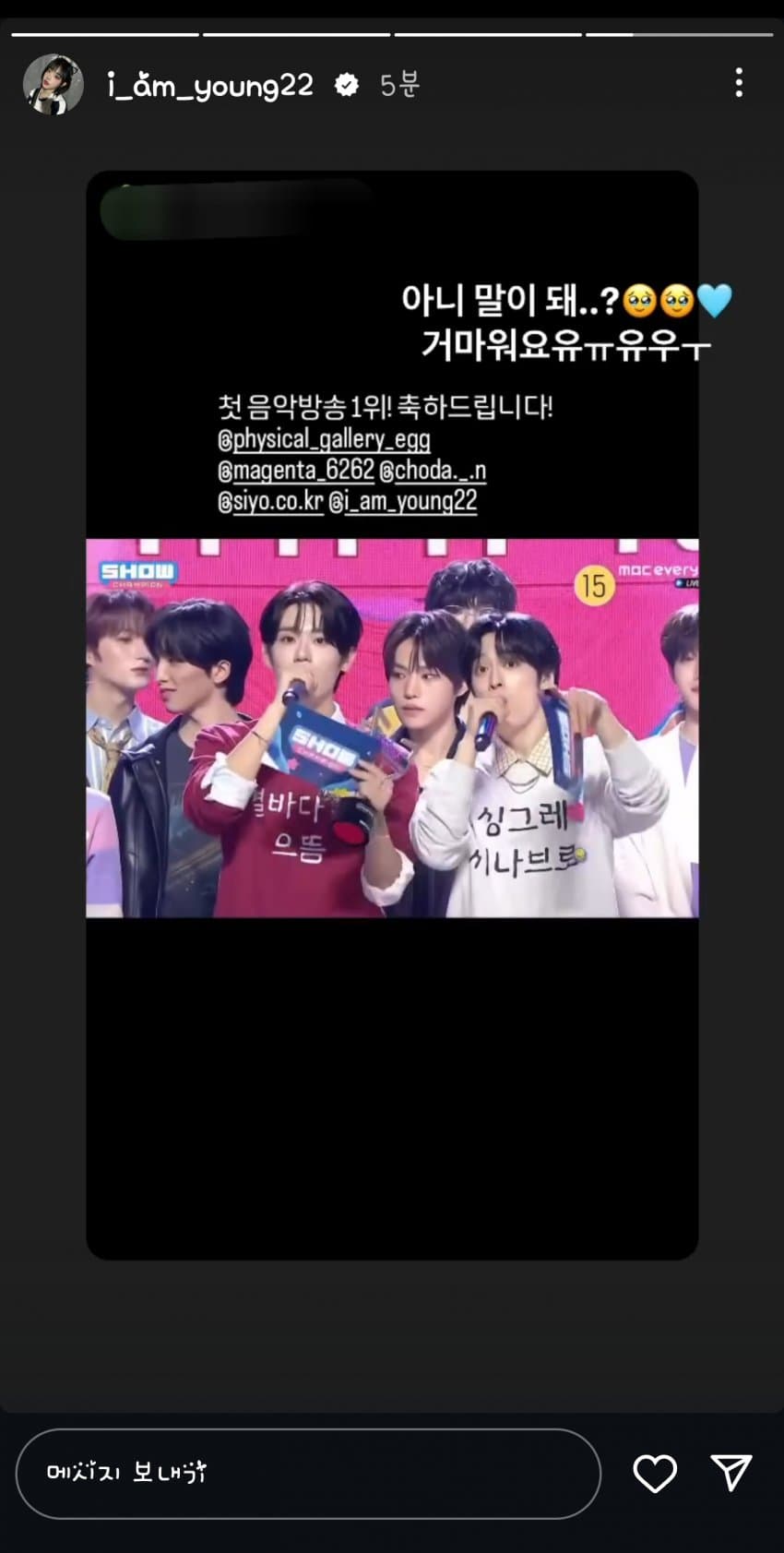Tap the i_am_young22 username
Viewport: 784px width, 1553px height.
pos(210,85)
